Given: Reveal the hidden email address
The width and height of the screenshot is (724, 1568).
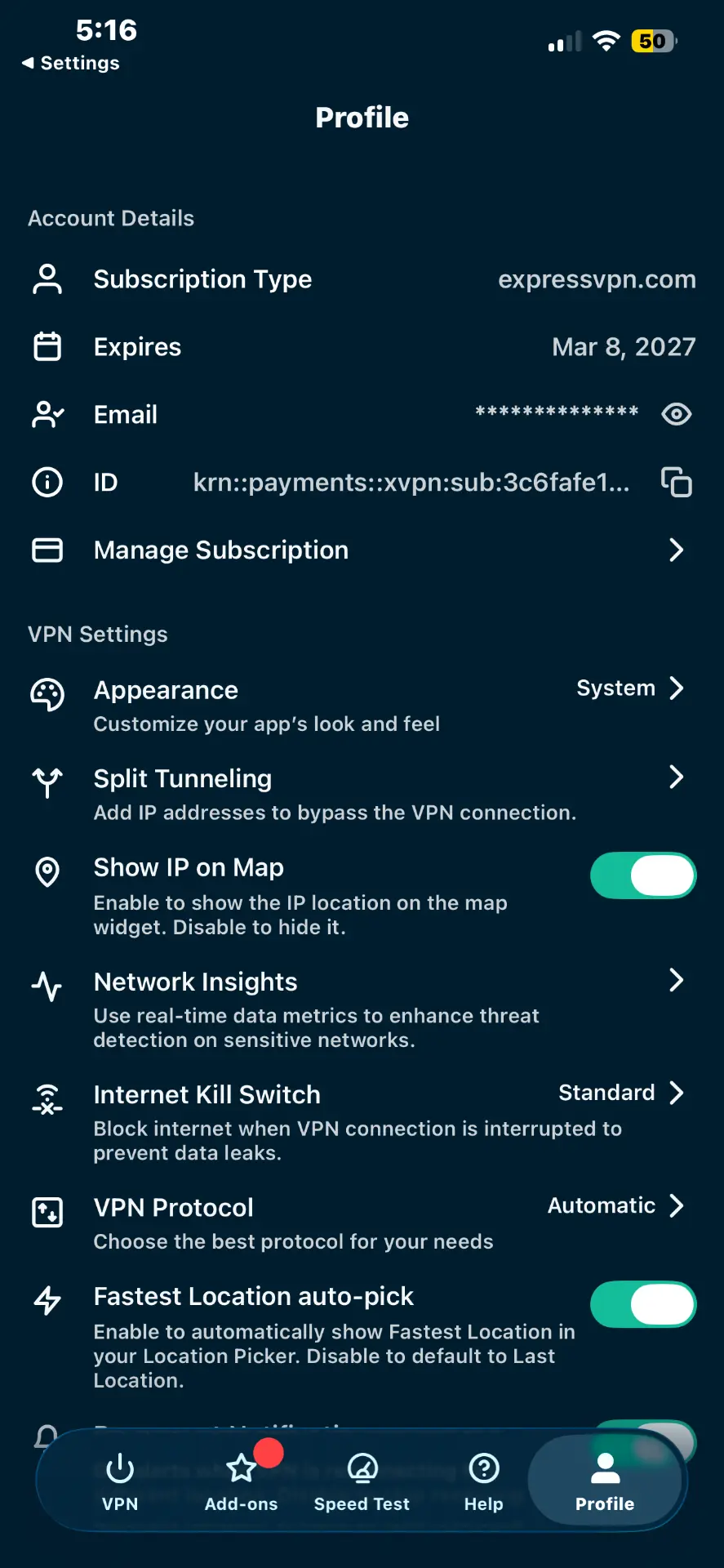Looking at the screenshot, I should tap(676, 414).
